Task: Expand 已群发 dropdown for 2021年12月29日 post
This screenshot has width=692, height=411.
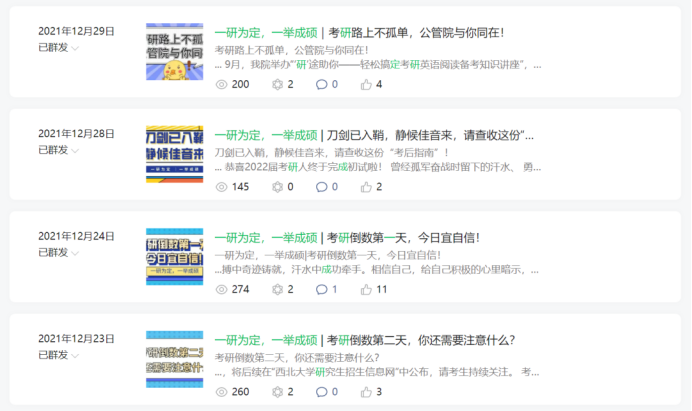Action: [59, 48]
